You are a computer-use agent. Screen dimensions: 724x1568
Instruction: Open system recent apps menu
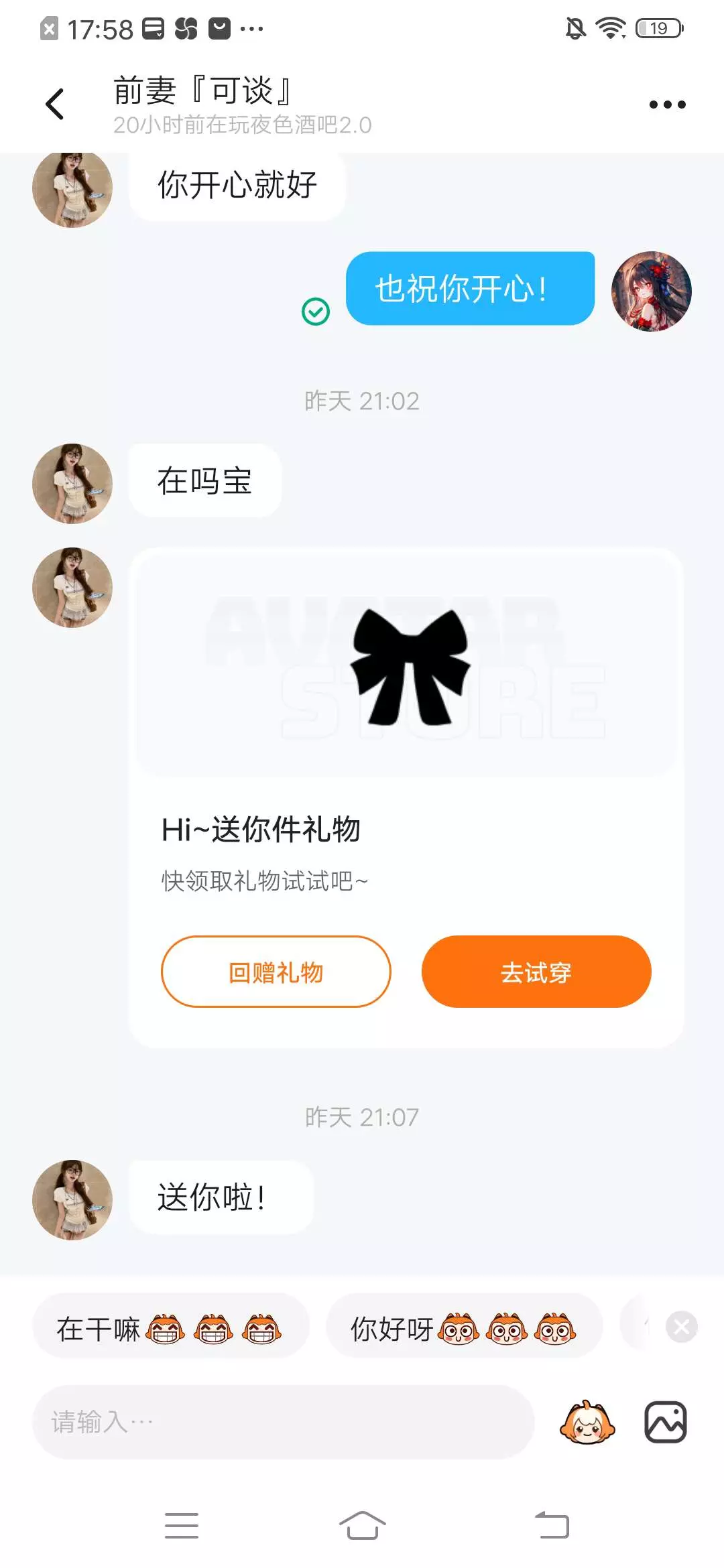(x=181, y=1526)
